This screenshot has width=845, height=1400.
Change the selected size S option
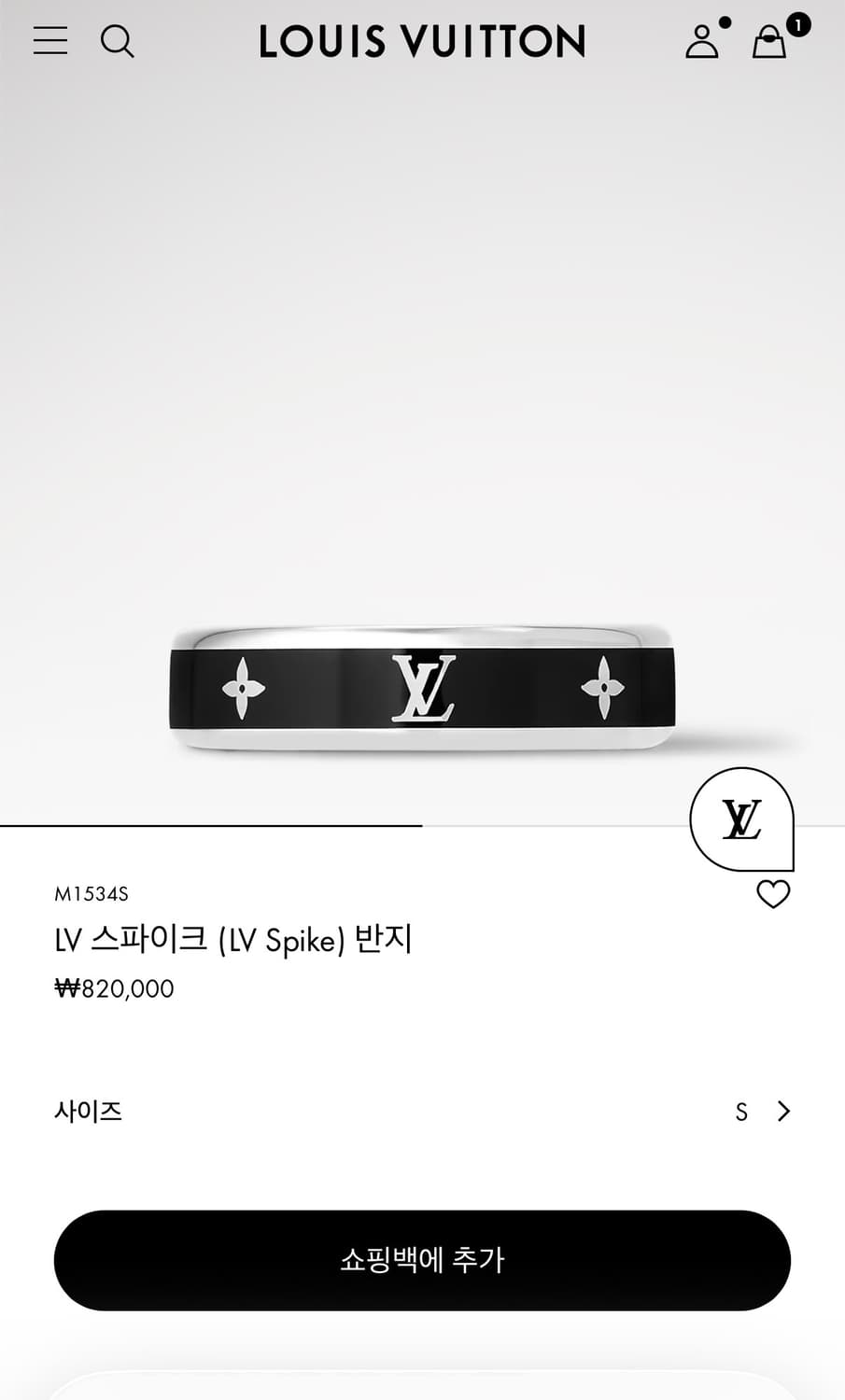(741, 1112)
